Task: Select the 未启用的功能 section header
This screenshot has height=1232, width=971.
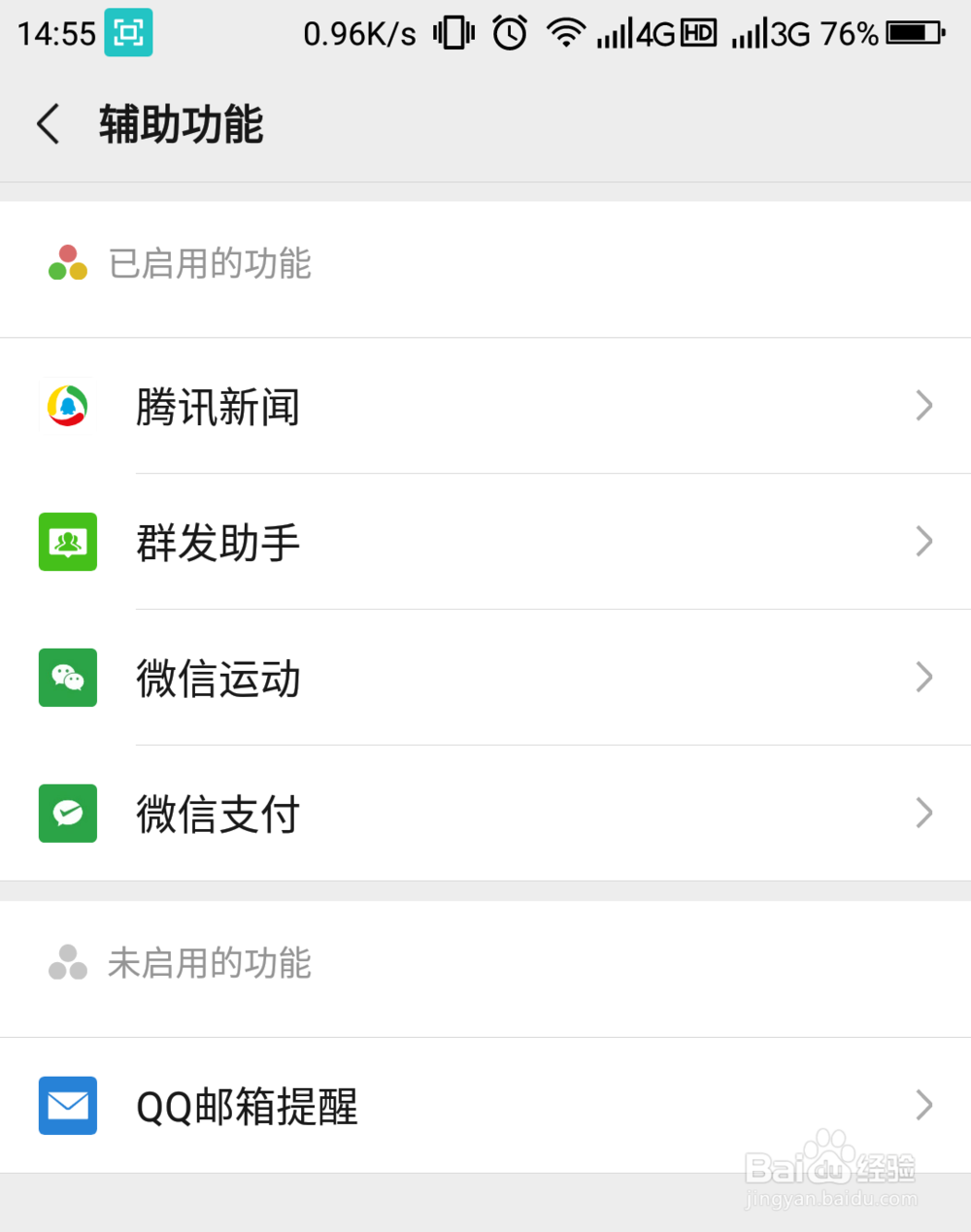Action: coord(210,963)
